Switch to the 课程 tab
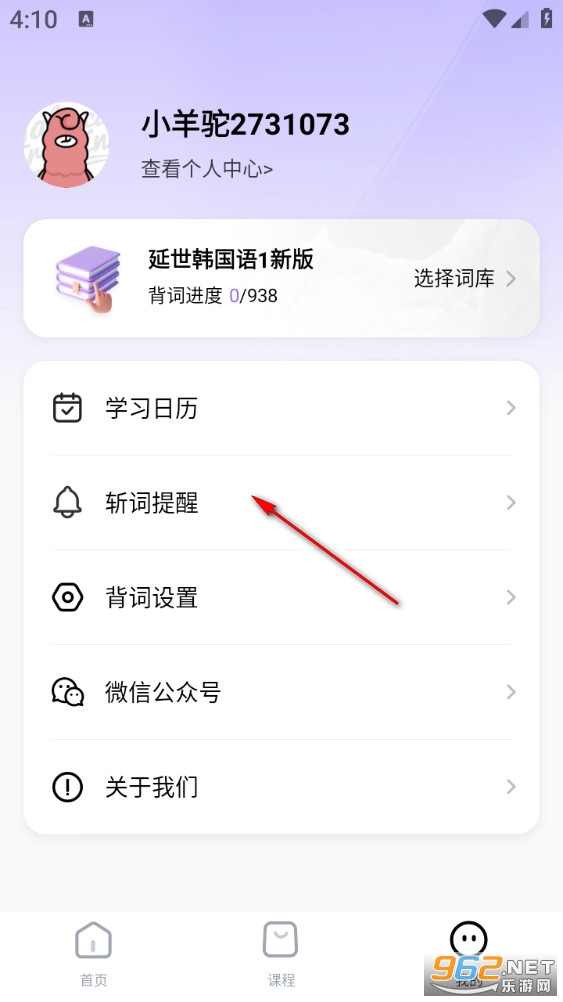563x1002 pixels. (281, 954)
